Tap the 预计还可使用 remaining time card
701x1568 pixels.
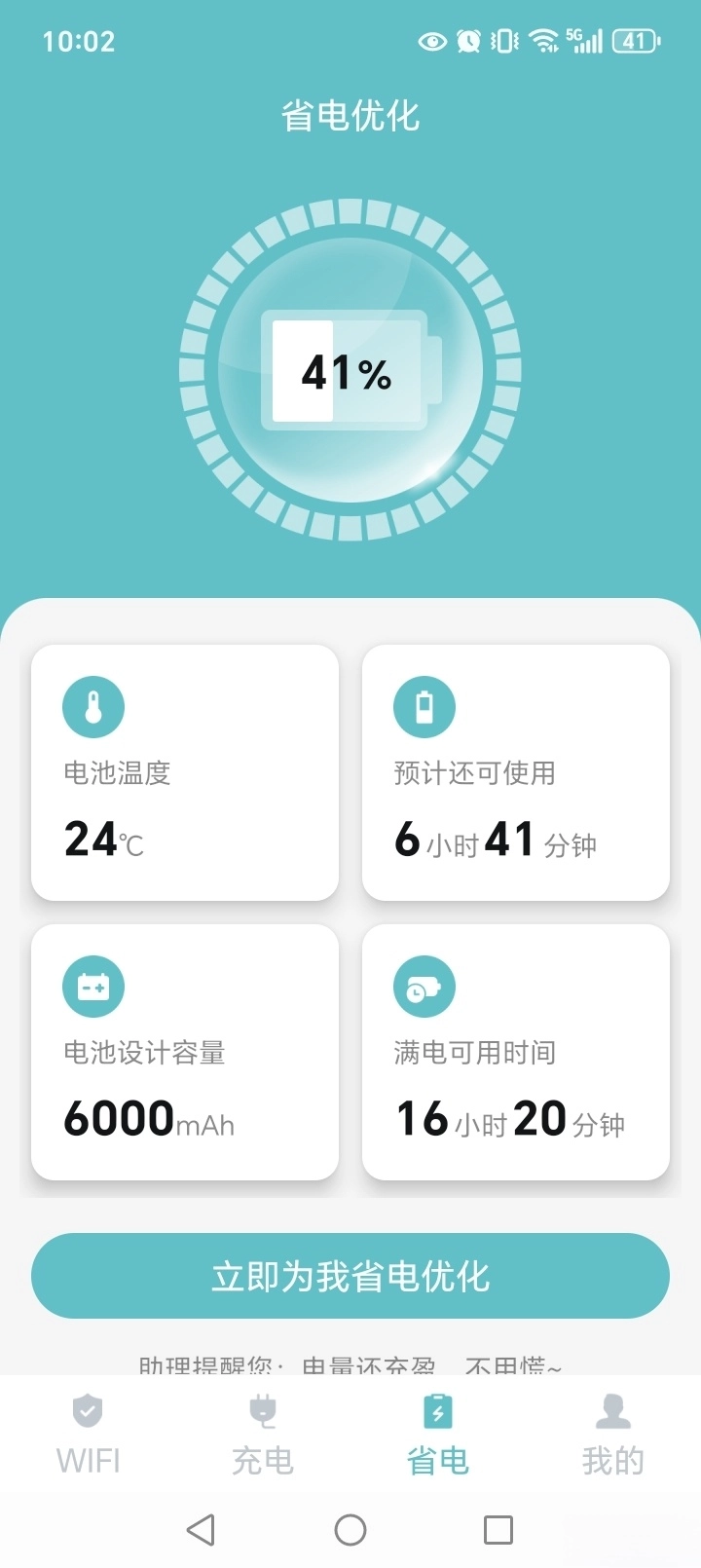pyautogui.click(x=515, y=769)
